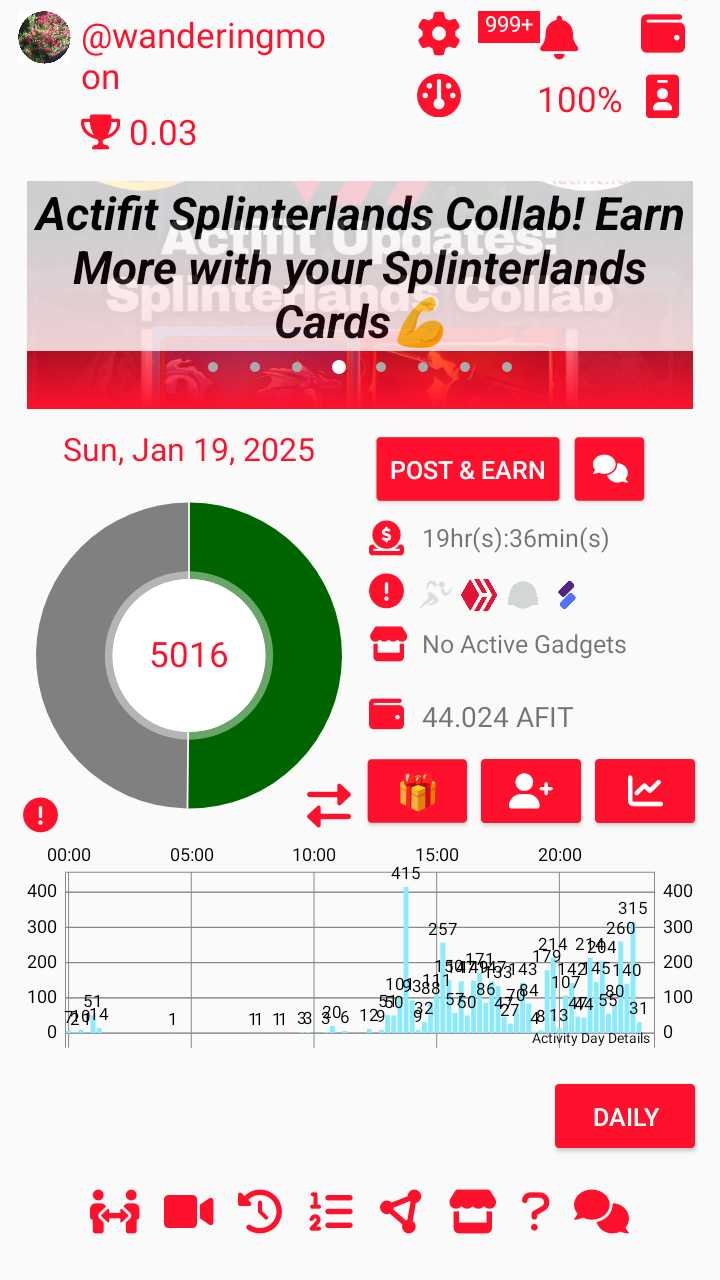This screenshot has height=1280, width=720.
Task: Open the notifications bell
Action: tap(559, 37)
